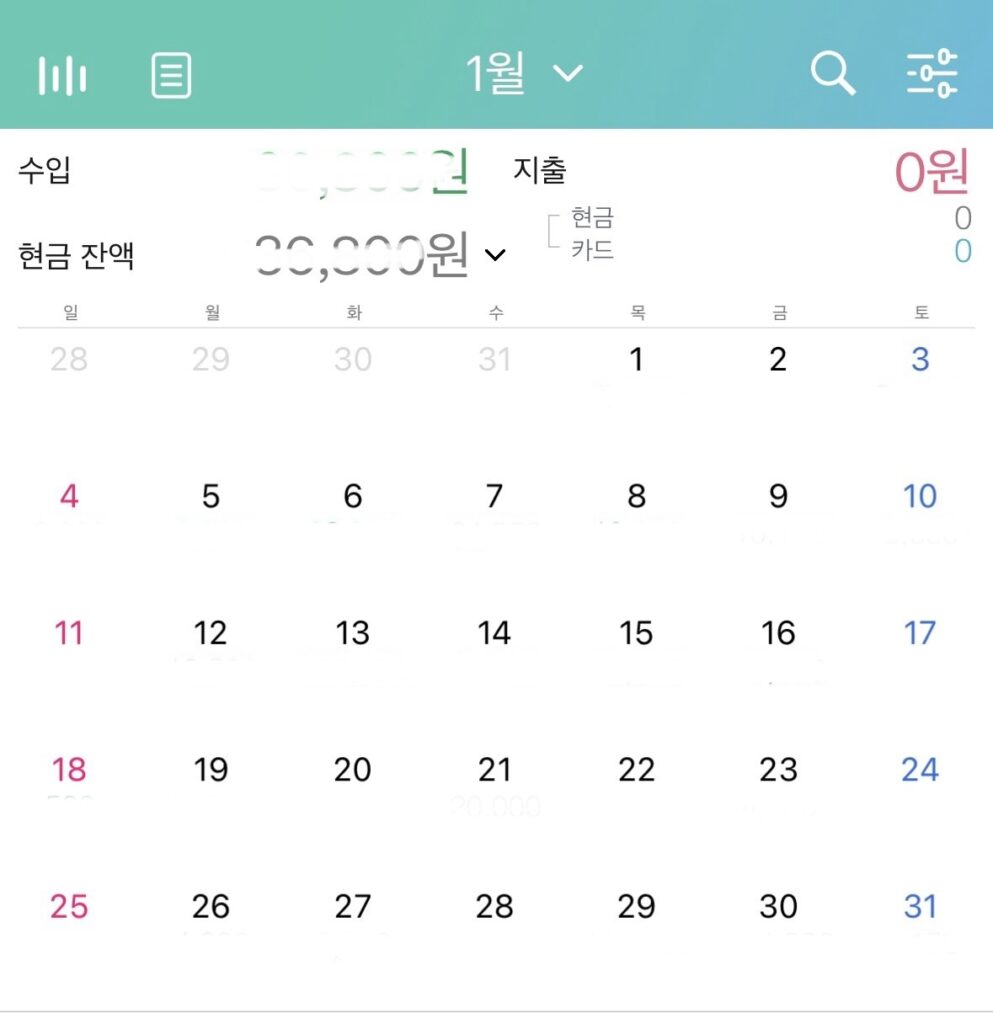Select January 16 on the calendar
This screenshot has height=1024, width=993.
(778, 634)
